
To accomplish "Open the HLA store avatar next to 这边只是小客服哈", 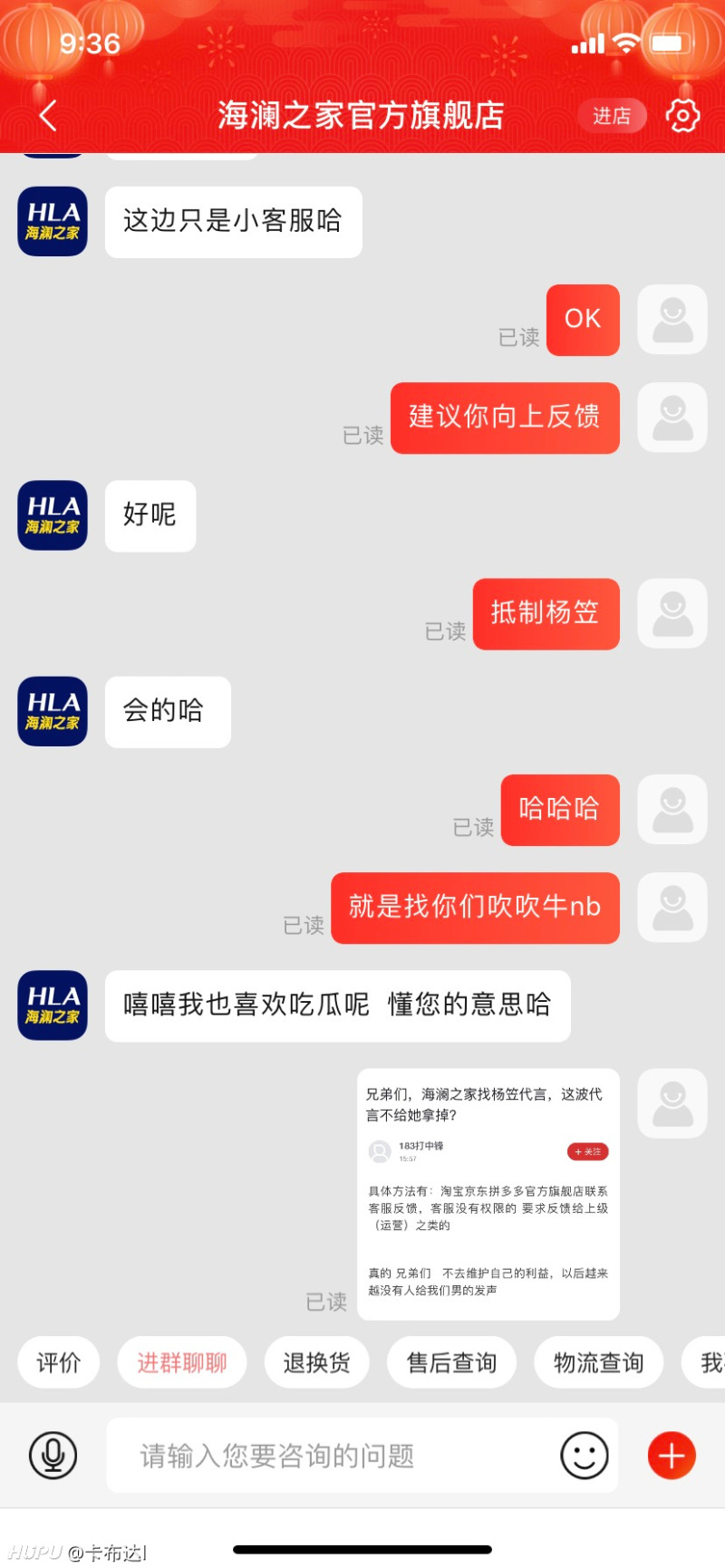I will pos(52,222).
